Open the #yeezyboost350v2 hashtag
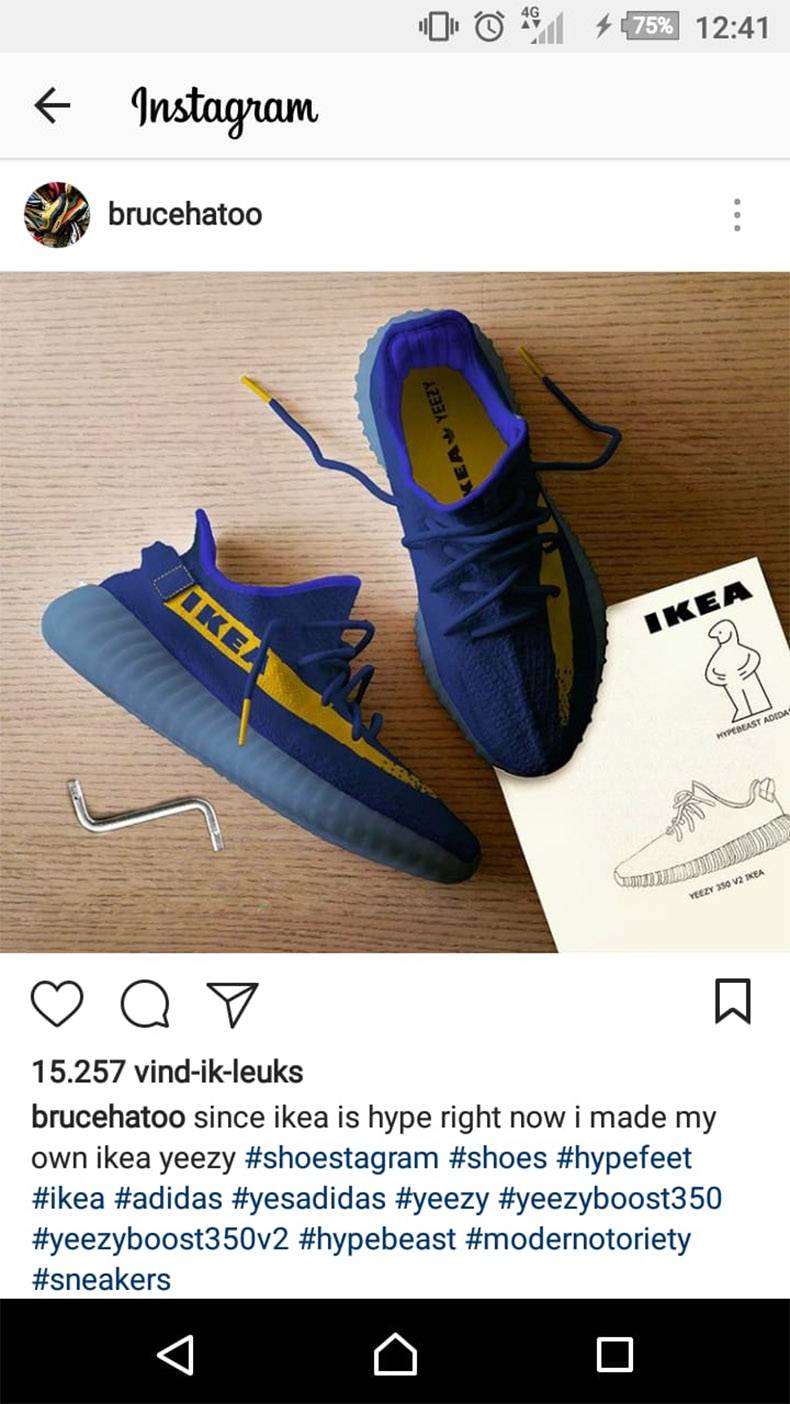 161,1239
